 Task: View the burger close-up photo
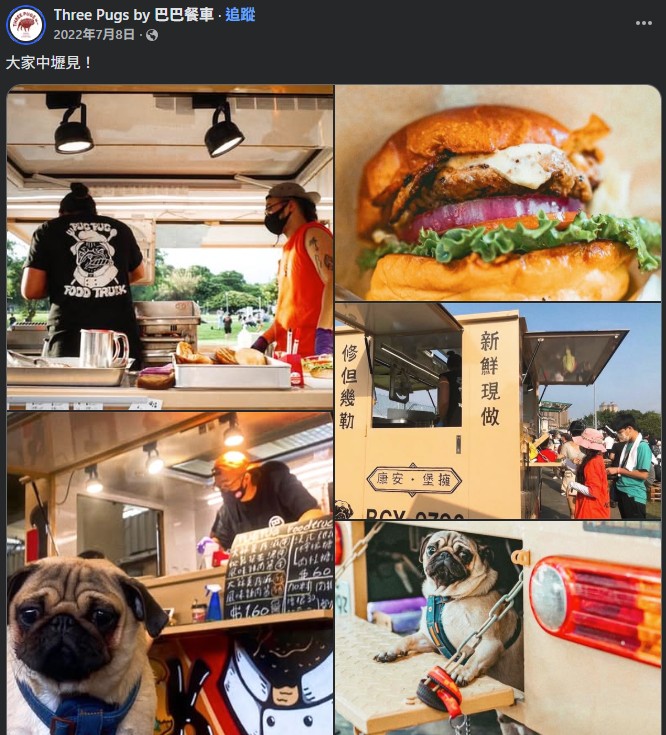(x=498, y=192)
